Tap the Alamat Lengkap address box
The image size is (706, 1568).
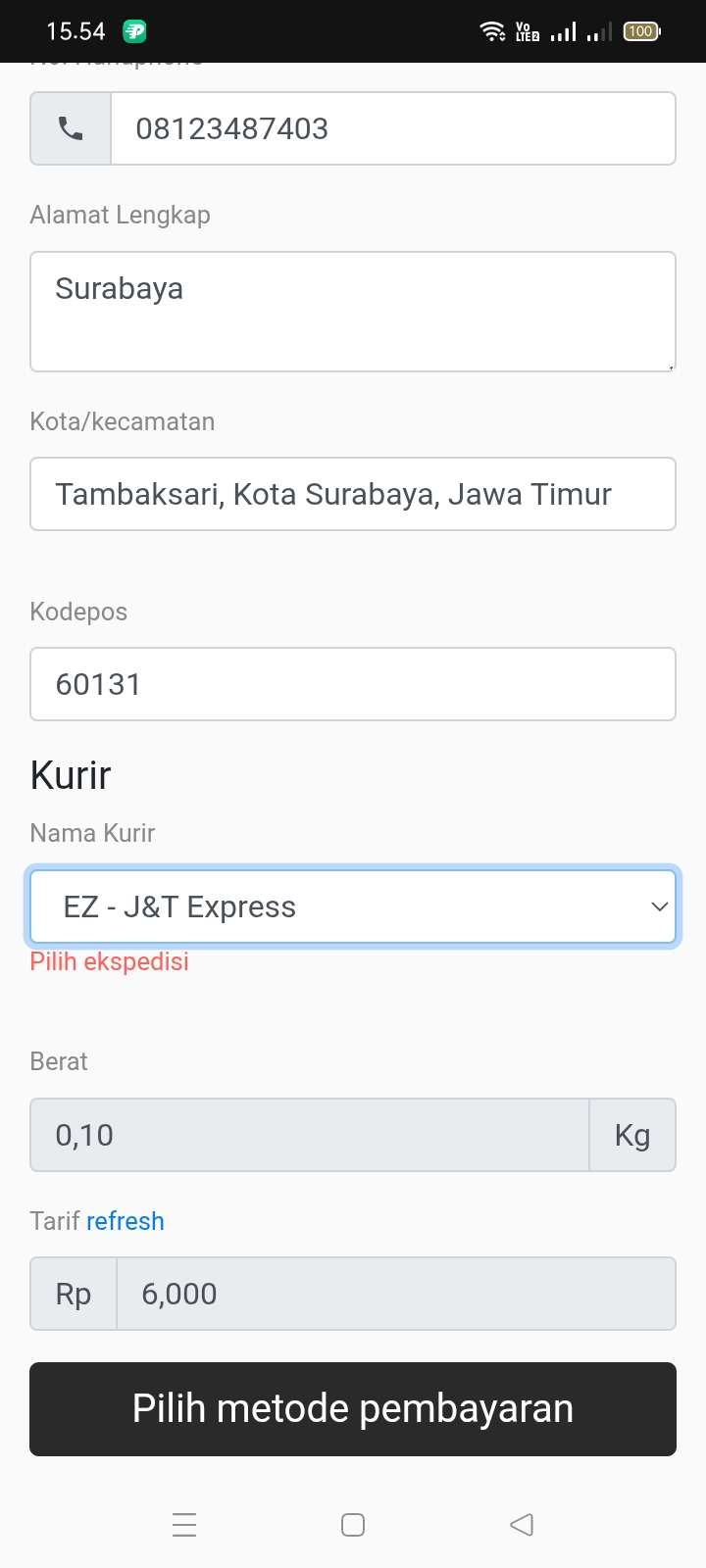pyautogui.click(x=353, y=312)
